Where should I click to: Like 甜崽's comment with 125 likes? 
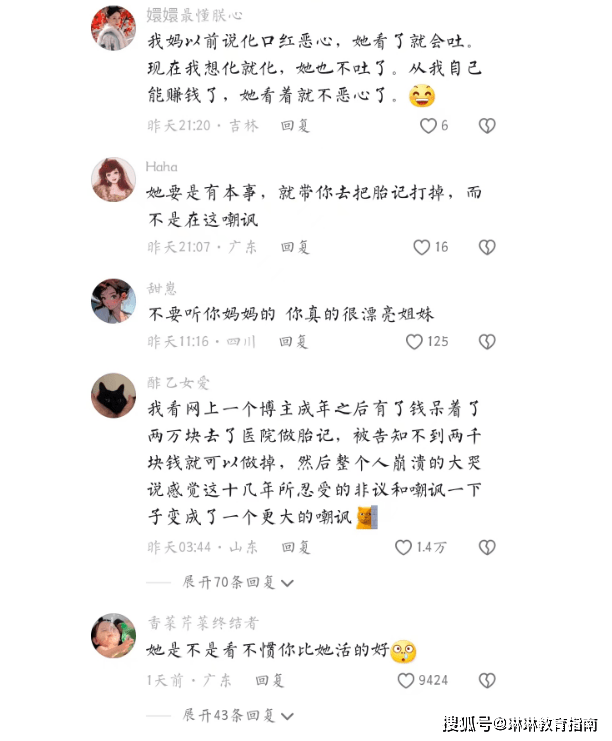click(414, 341)
